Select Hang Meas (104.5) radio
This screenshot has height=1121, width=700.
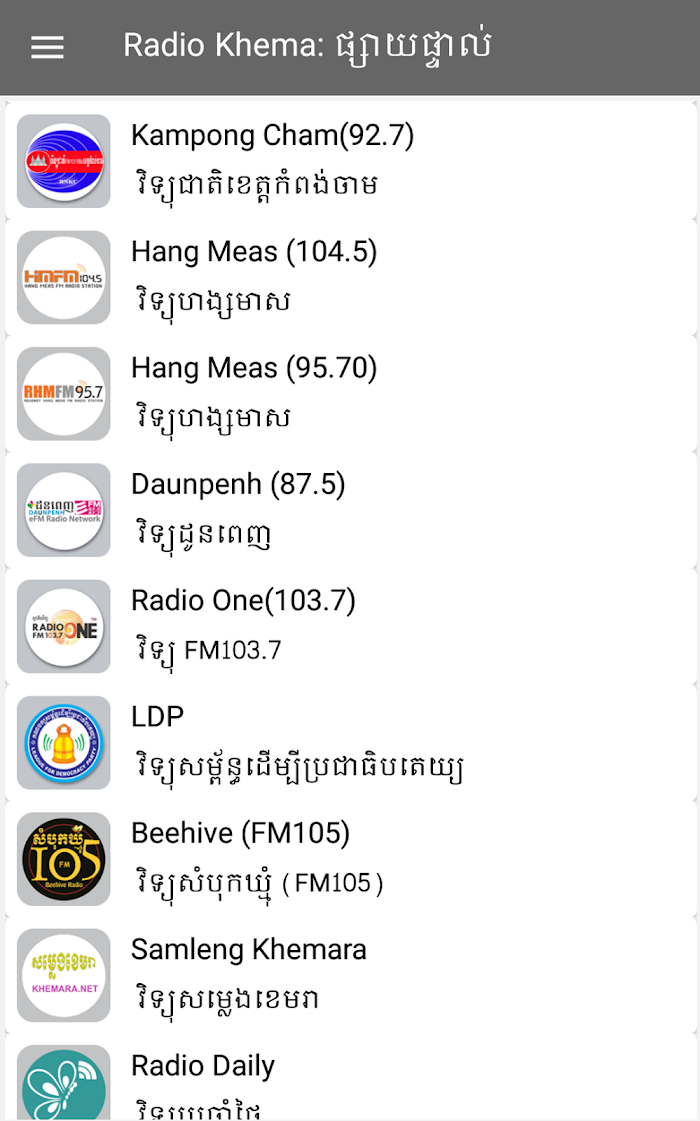click(350, 277)
